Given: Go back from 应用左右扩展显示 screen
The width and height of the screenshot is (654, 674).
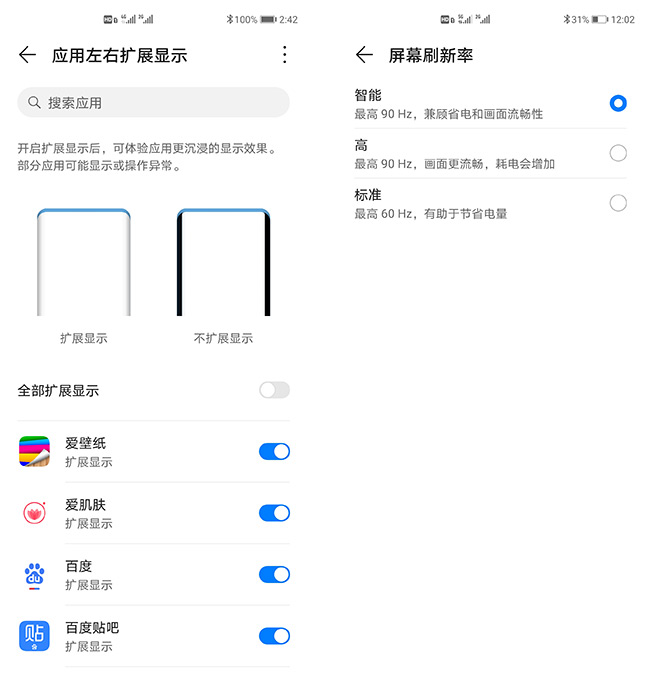Looking at the screenshot, I should coord(28,55).
